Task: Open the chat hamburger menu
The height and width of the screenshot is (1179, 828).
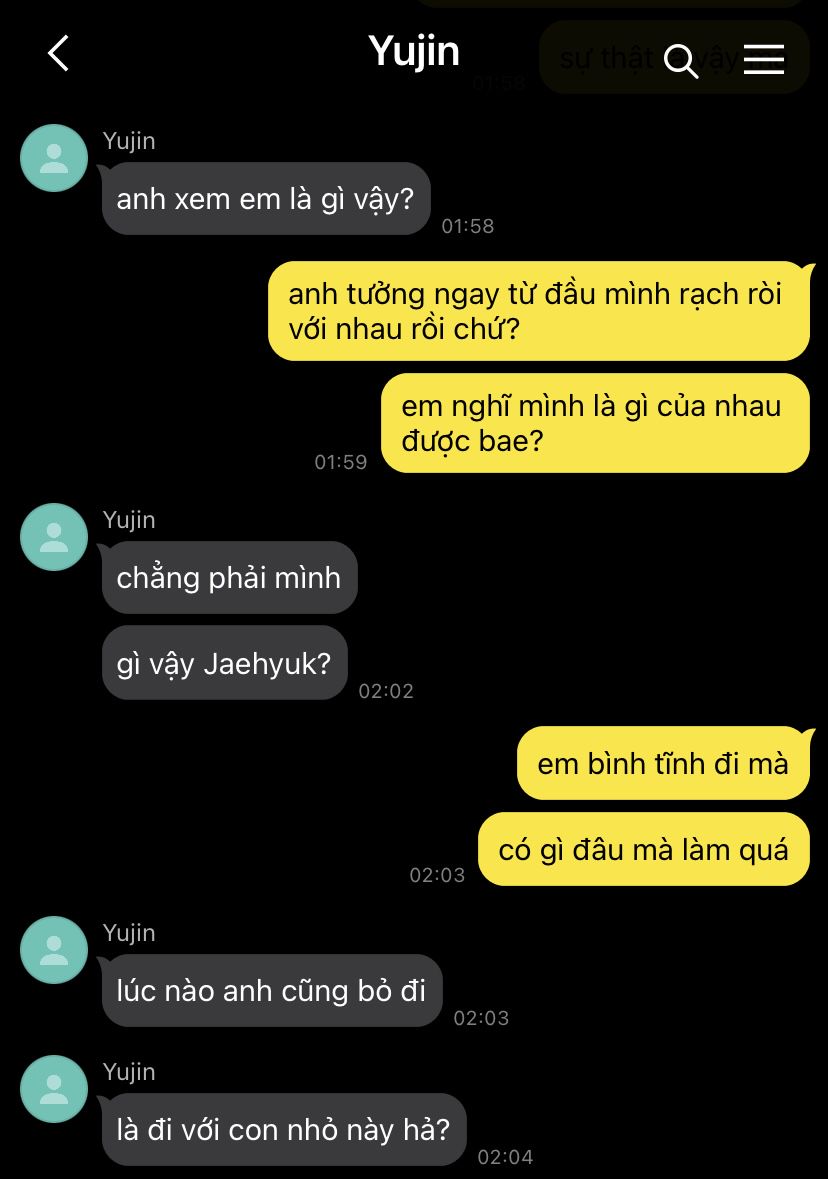Action: (764, 59)
